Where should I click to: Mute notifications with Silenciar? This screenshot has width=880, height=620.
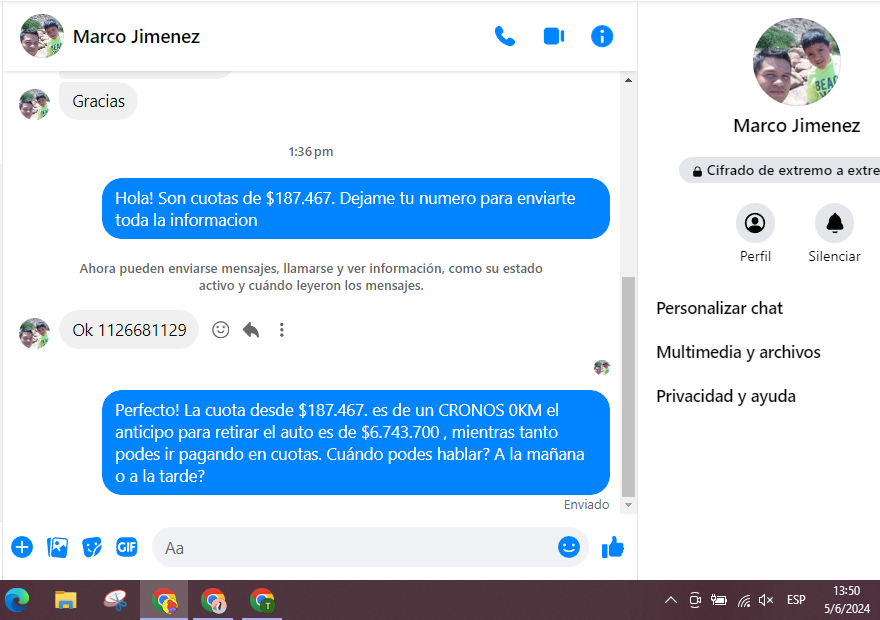tap(834, 223)
